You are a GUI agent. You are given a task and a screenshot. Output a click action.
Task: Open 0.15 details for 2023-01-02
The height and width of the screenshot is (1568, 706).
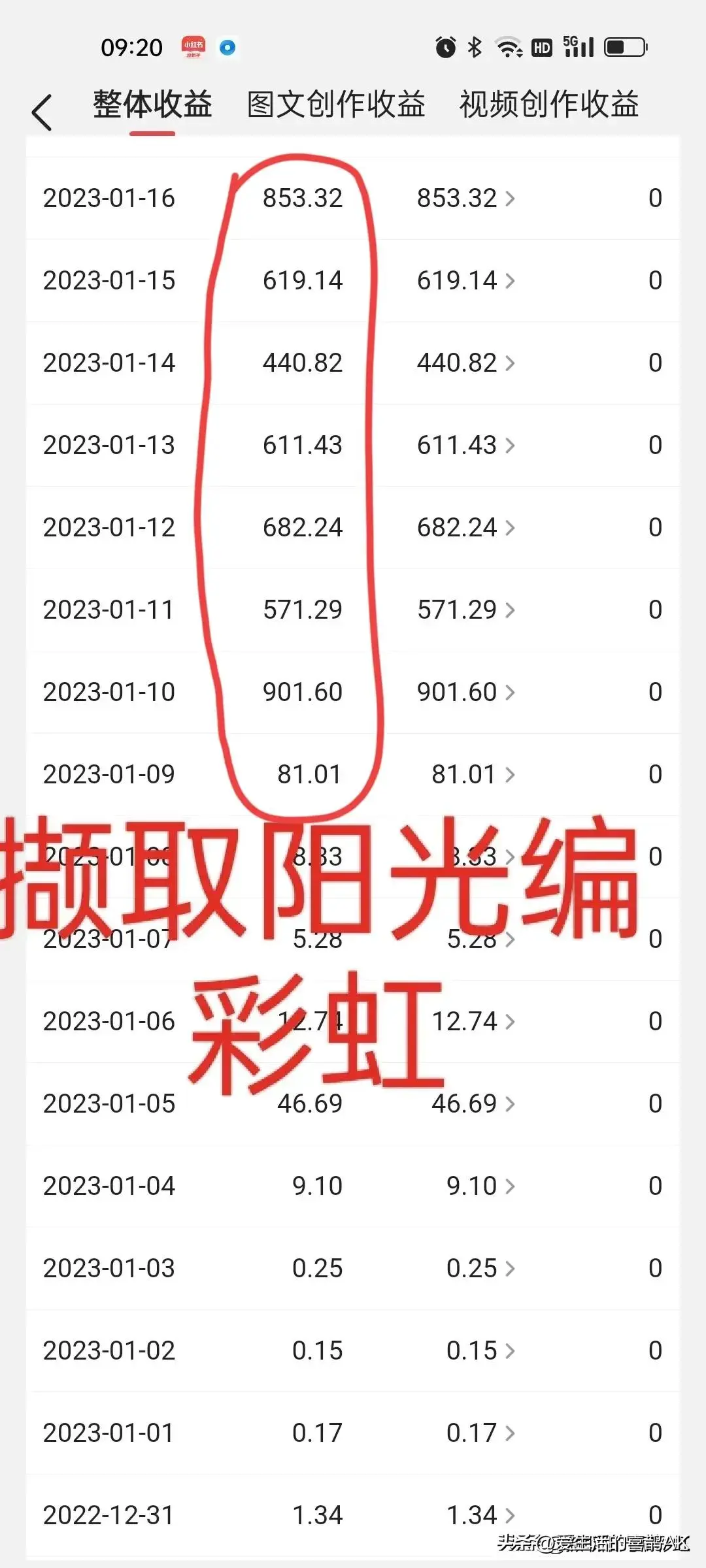coord(481,1350)
